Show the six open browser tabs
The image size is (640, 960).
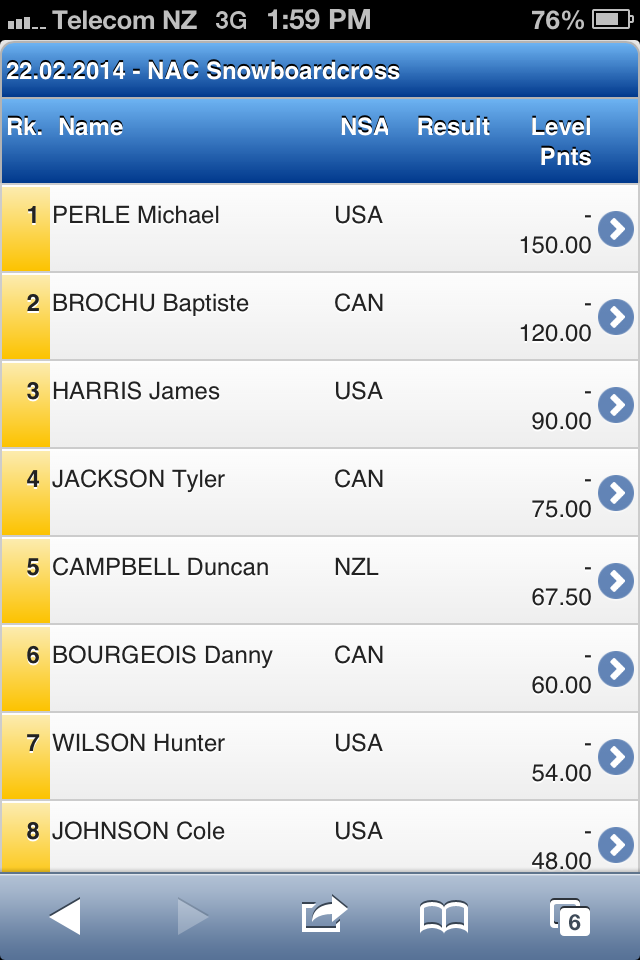[x=570, y=917]
